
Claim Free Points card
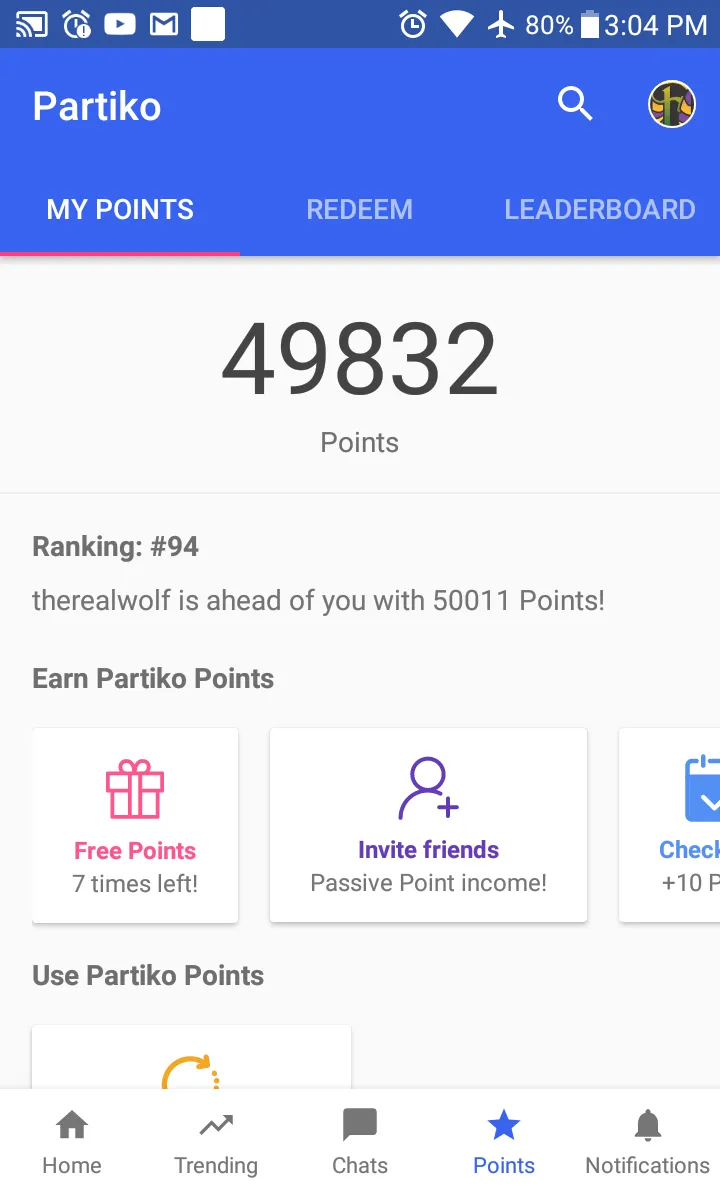click(x=135, y=825)
